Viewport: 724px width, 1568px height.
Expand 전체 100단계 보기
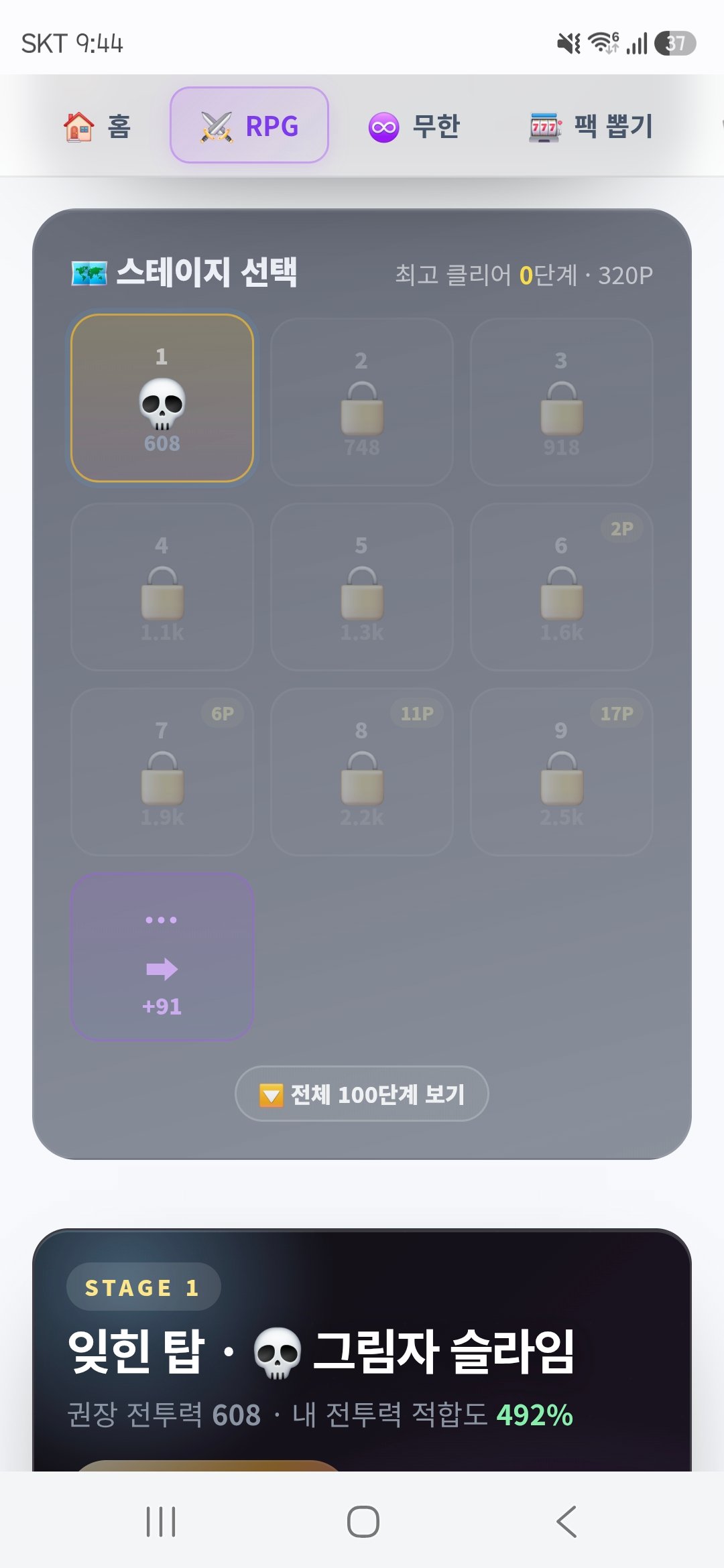click(x=362, y=1094)
